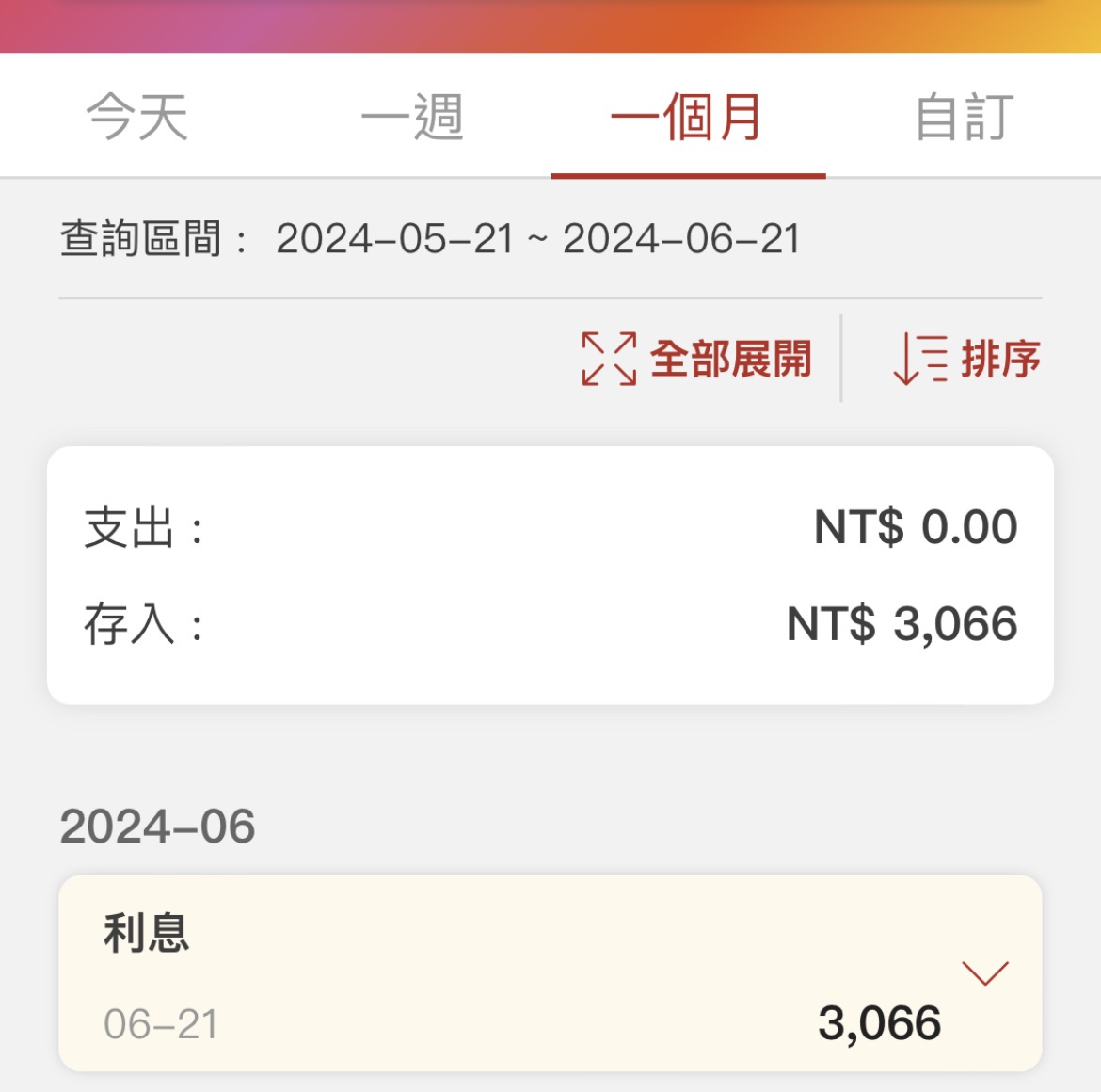The image size is (1101, 1092).
Task: Expand the 利息 06-21 transaction chevron
Action: pos(985,972)
